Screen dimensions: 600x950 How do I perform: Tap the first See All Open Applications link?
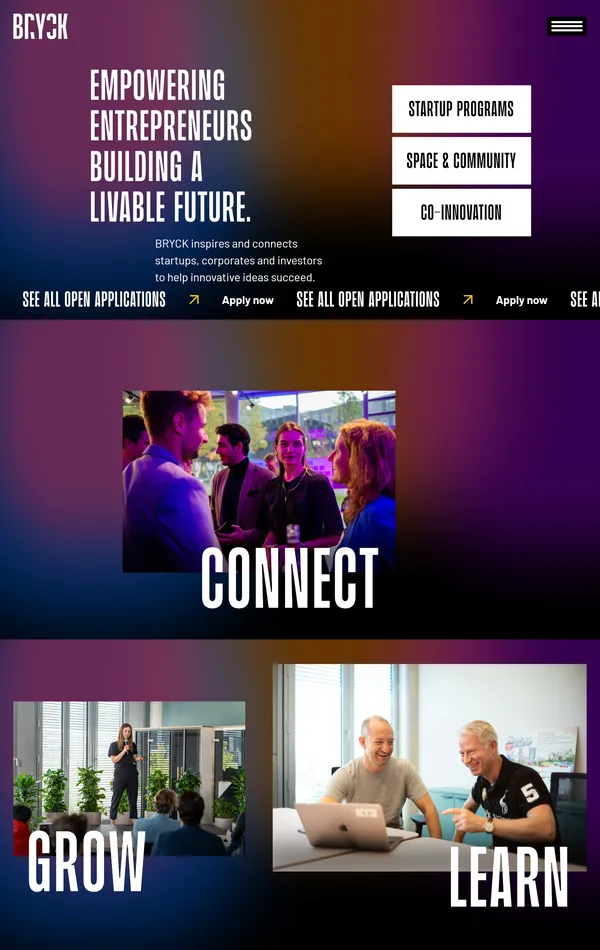(x=94, y=300)
